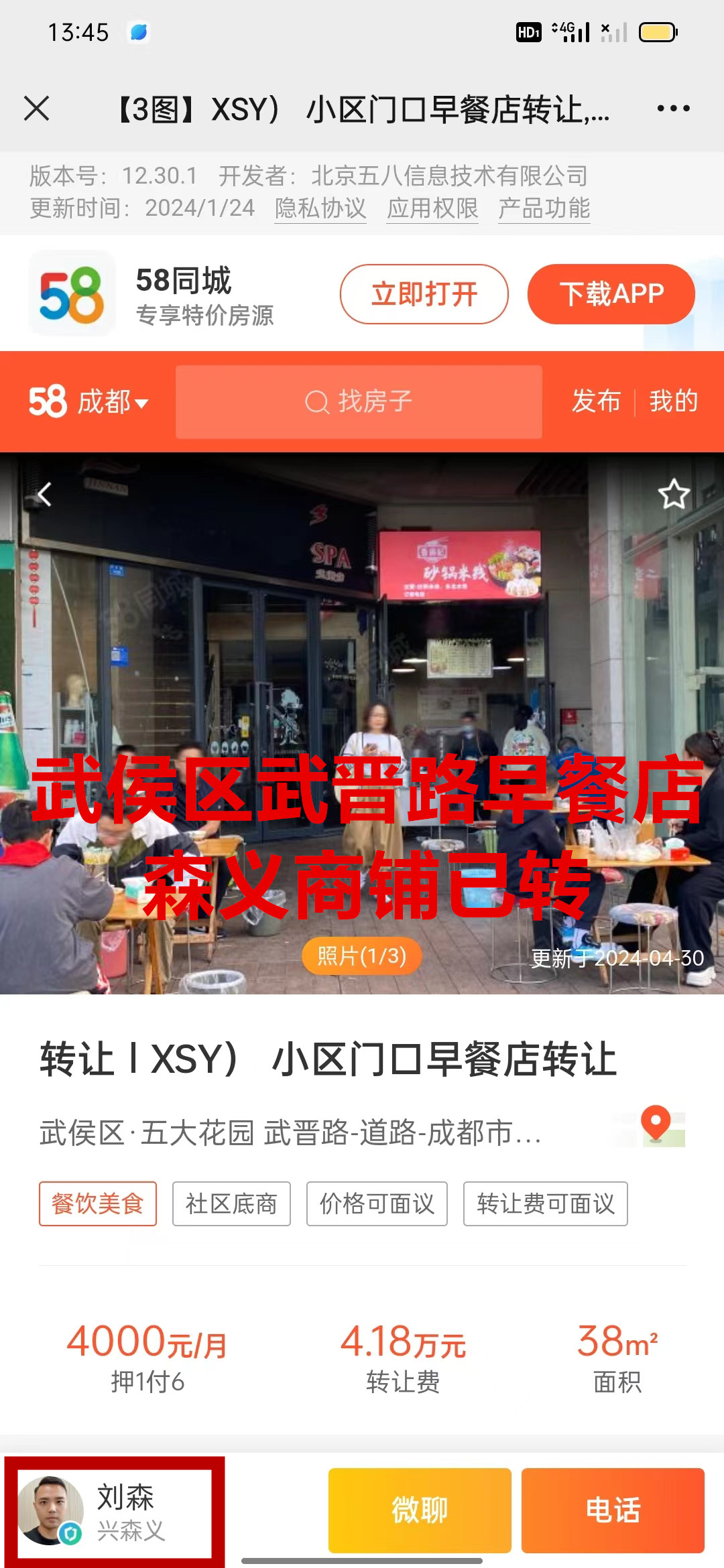Image resolution: width=724 pixels, height=1568 pixels.
Task: Go back using the arrow on the photo
Action: (x=44, y=495)
